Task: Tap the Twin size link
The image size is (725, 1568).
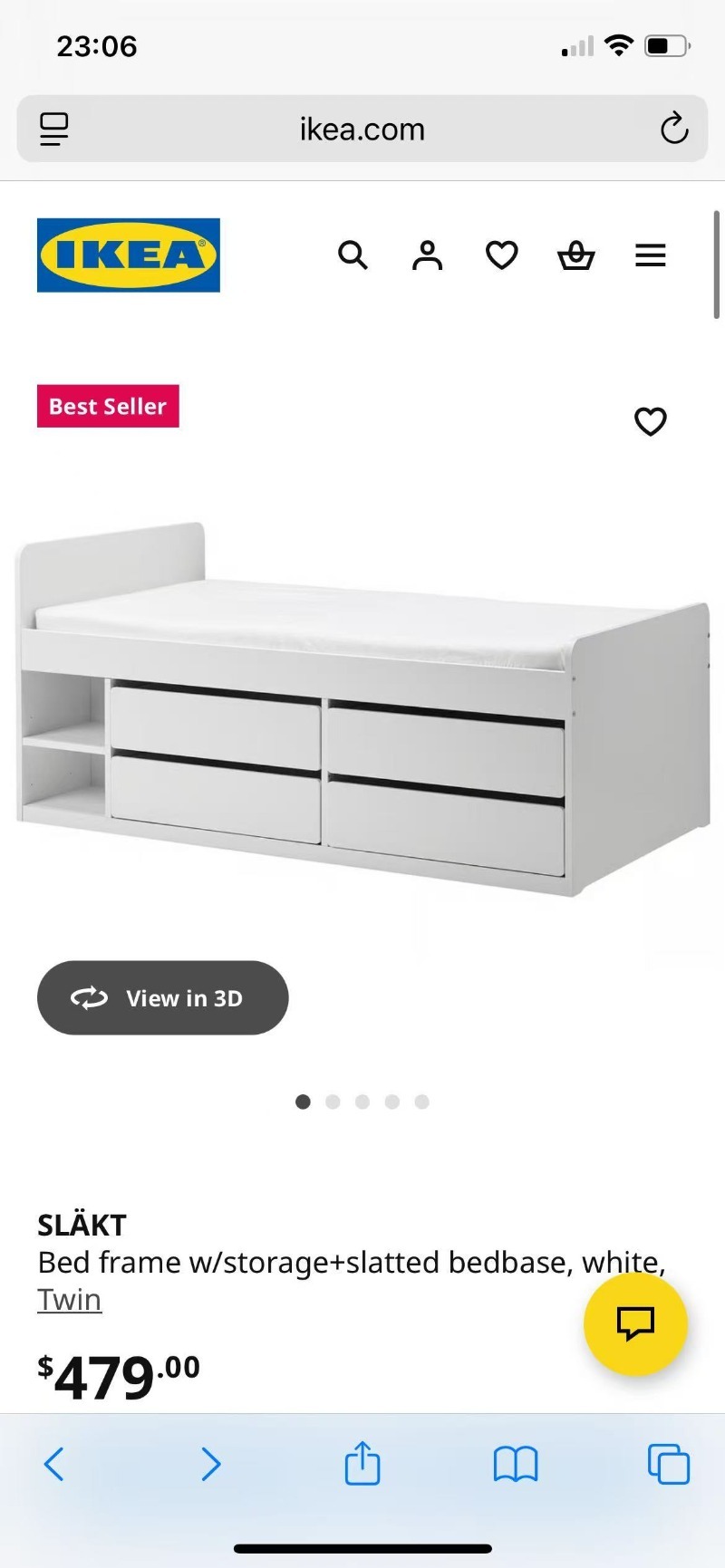Action: (x=69, y=1300)
